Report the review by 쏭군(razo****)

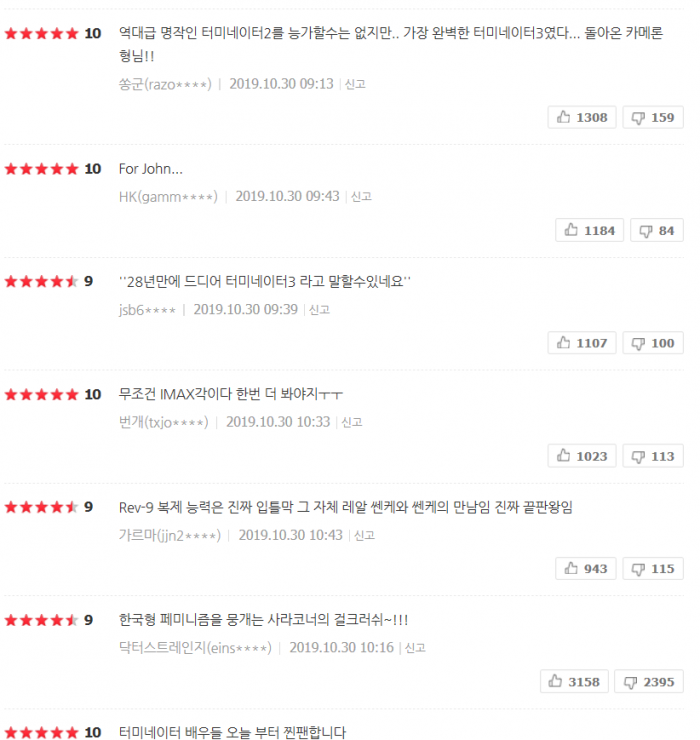click(x=355, y=84)
